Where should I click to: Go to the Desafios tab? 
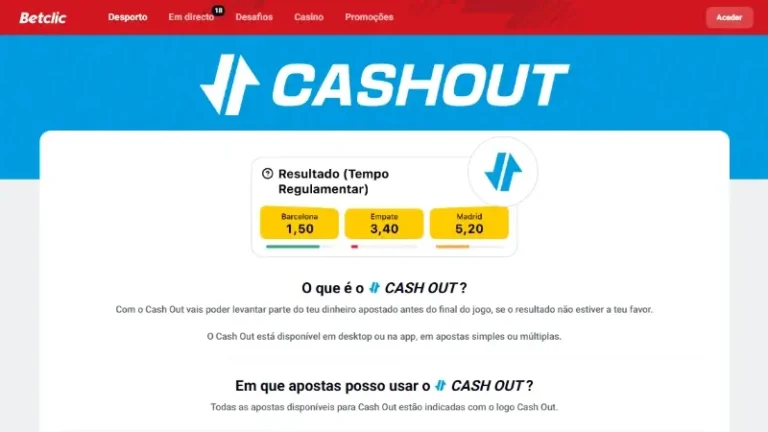[x=254, y=18]
